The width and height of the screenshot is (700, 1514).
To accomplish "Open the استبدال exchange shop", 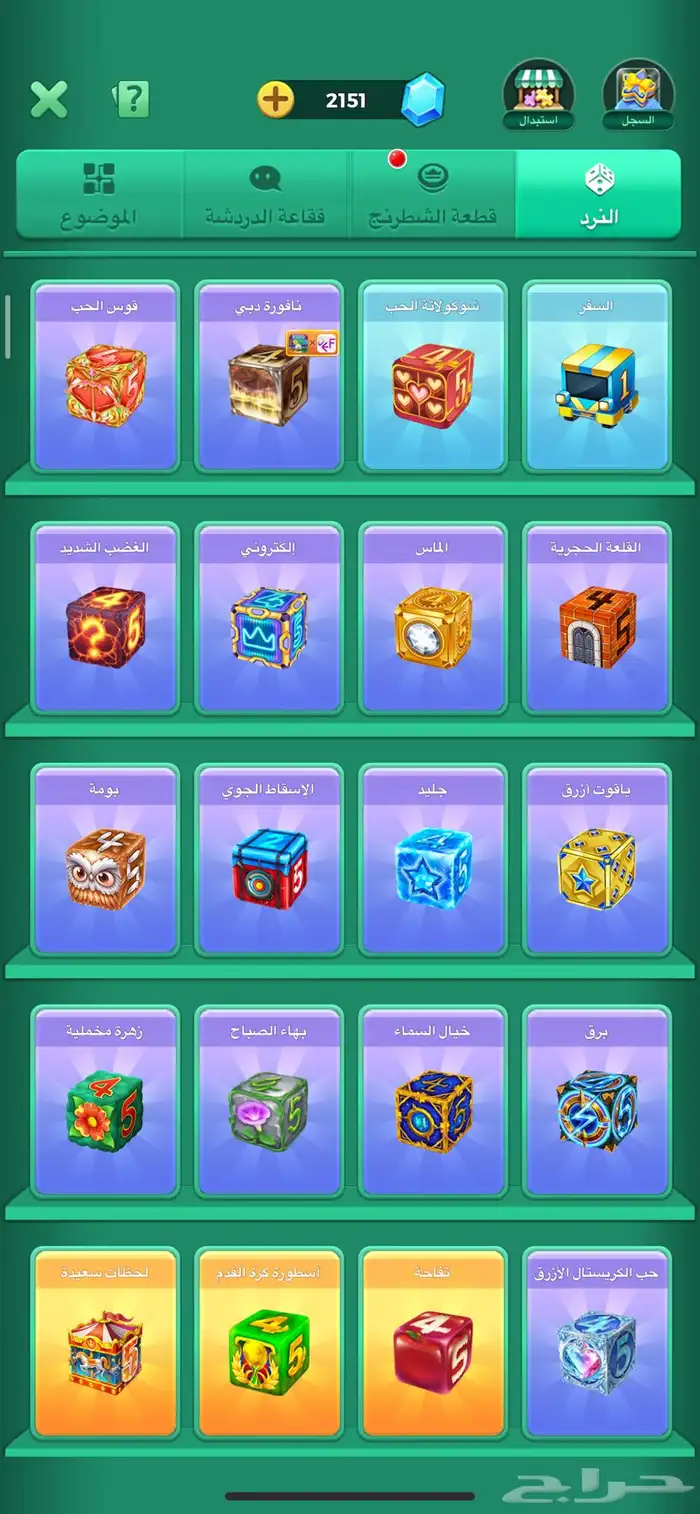I will (539, 95).
